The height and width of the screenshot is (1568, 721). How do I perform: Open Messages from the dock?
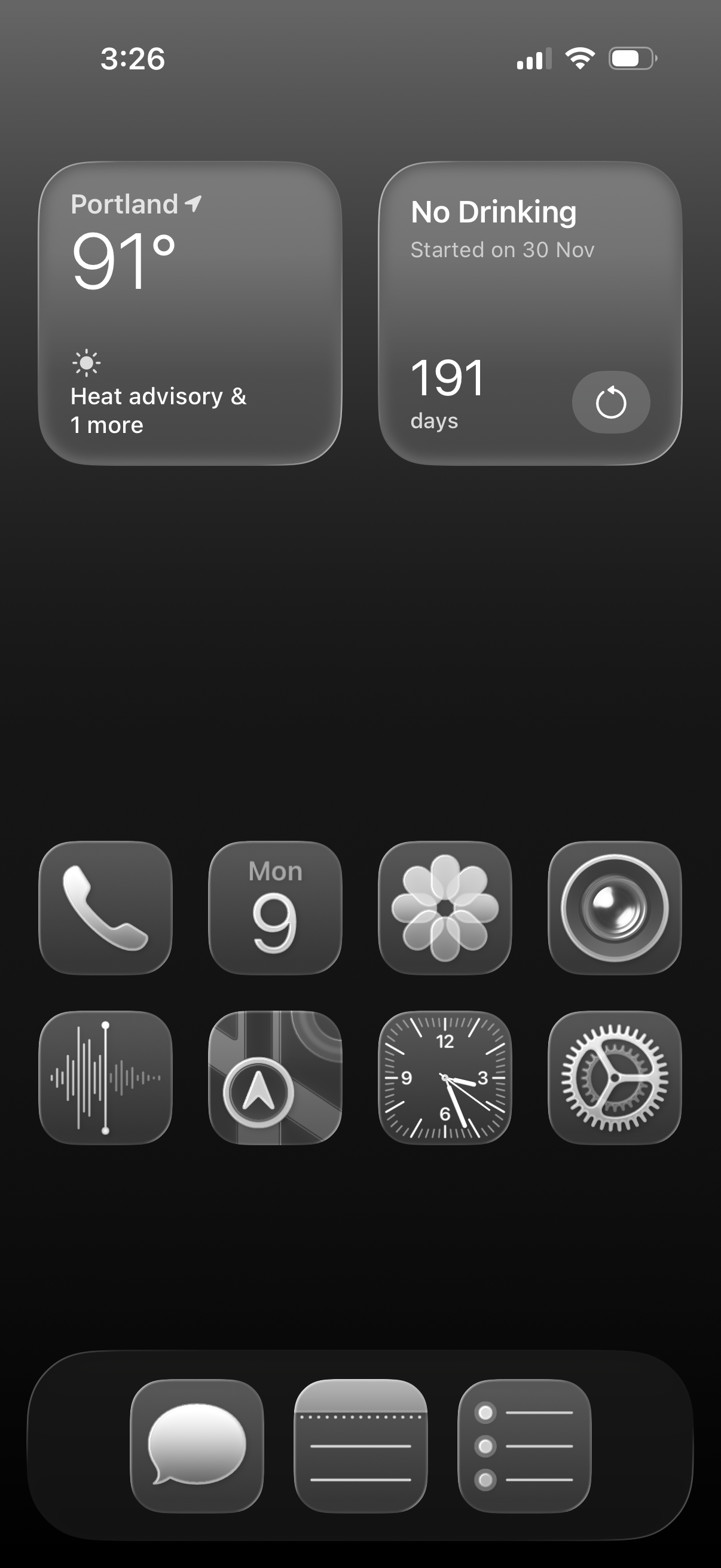197,1445
